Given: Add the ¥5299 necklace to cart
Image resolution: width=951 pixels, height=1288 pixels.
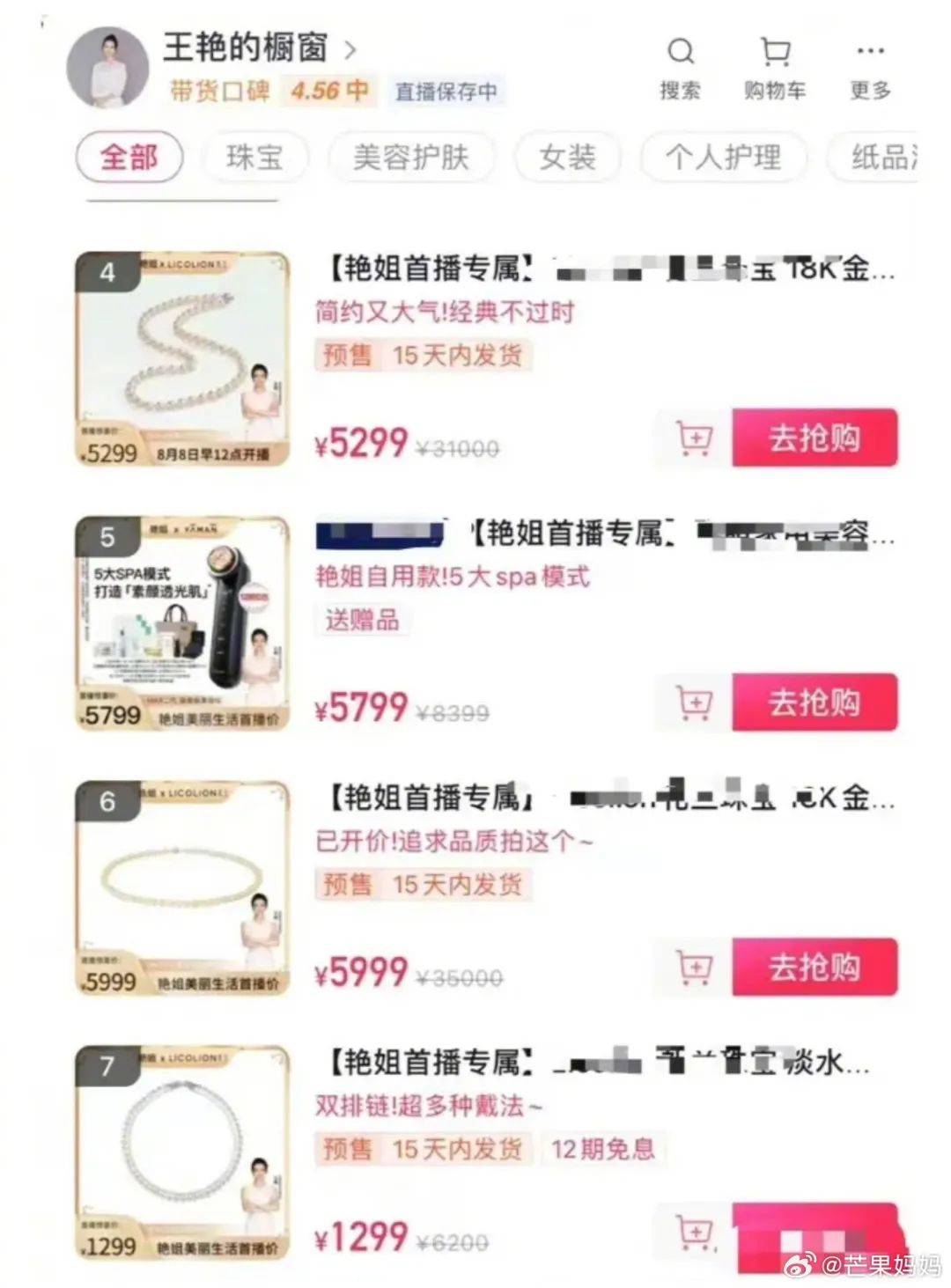Looking at the screenshot, I should (694, 438).
